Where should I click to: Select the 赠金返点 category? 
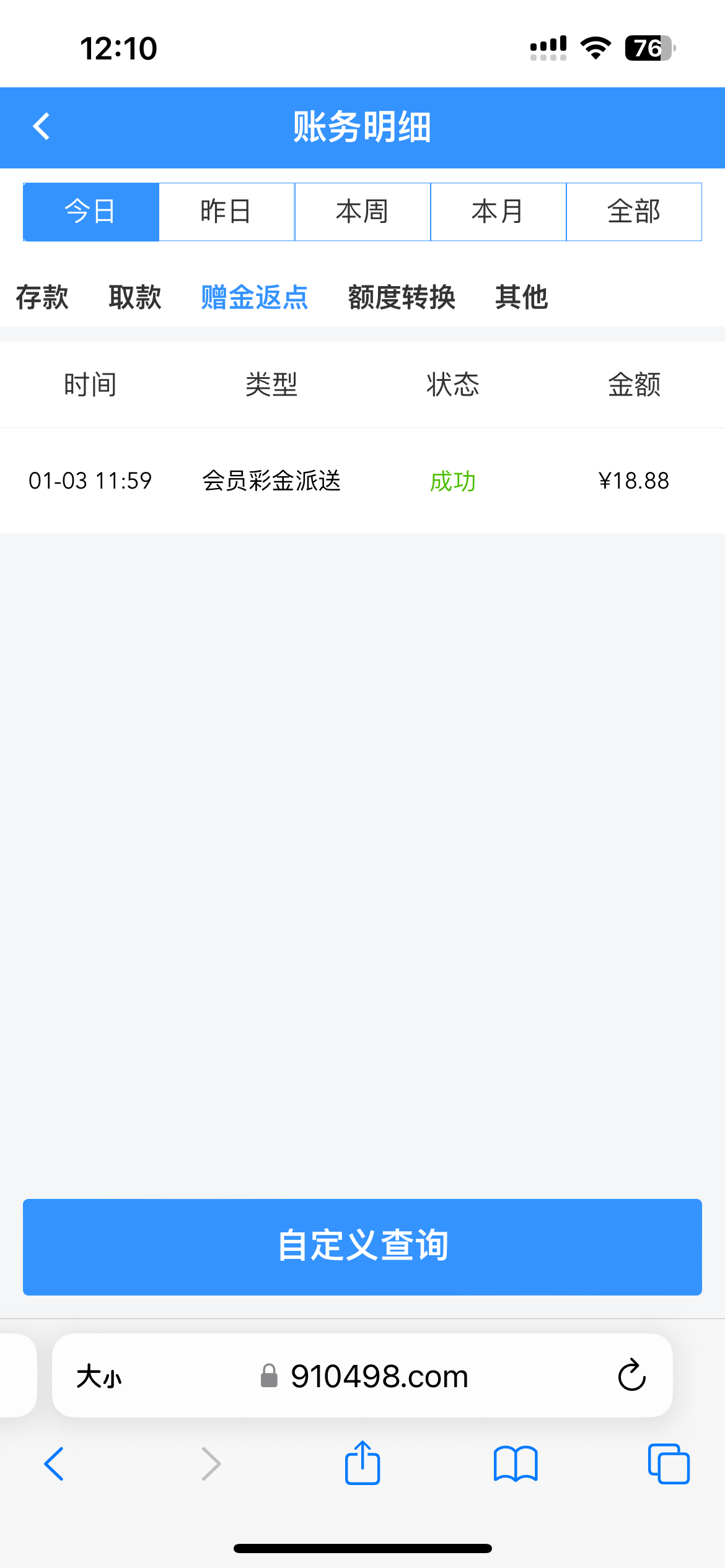point(255,297)
